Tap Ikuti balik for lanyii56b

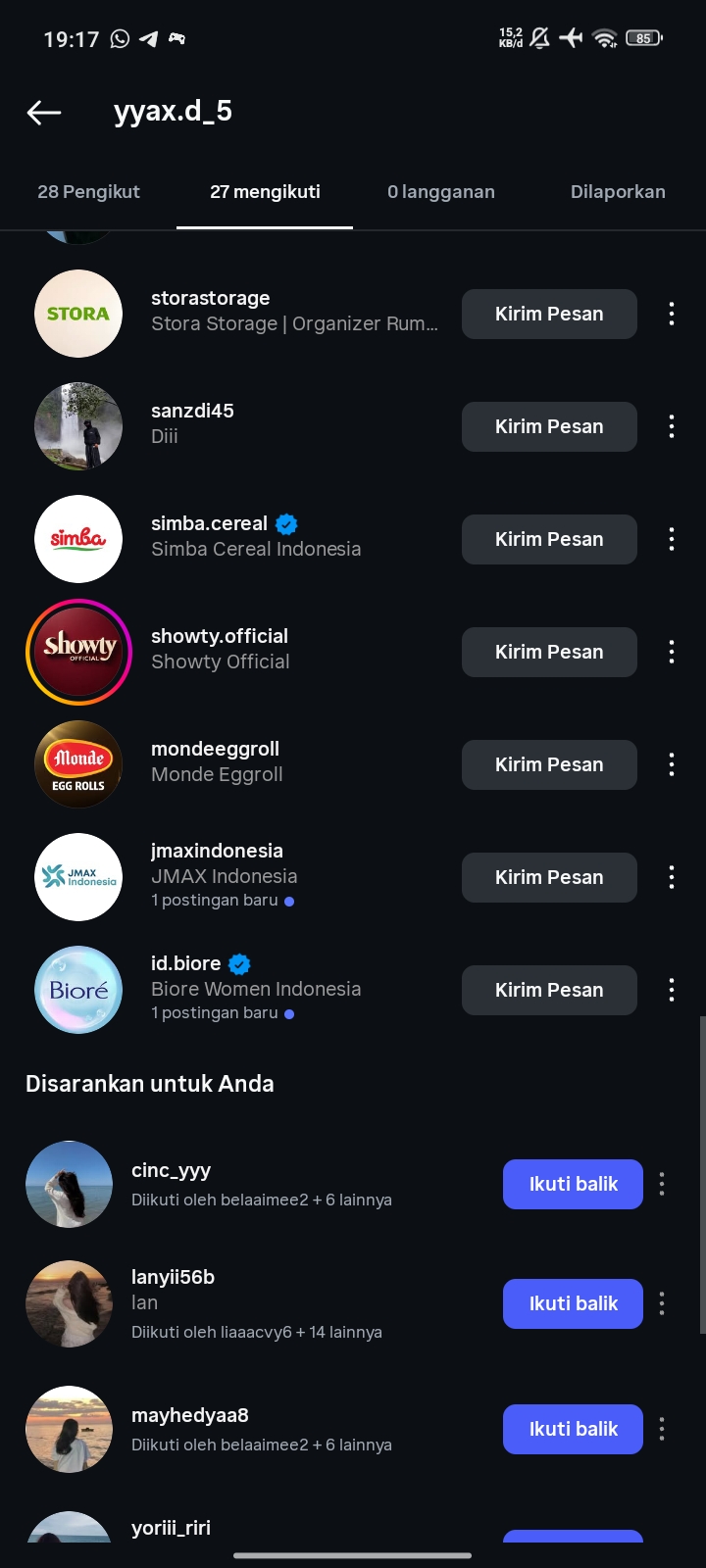click(573, 1303)
